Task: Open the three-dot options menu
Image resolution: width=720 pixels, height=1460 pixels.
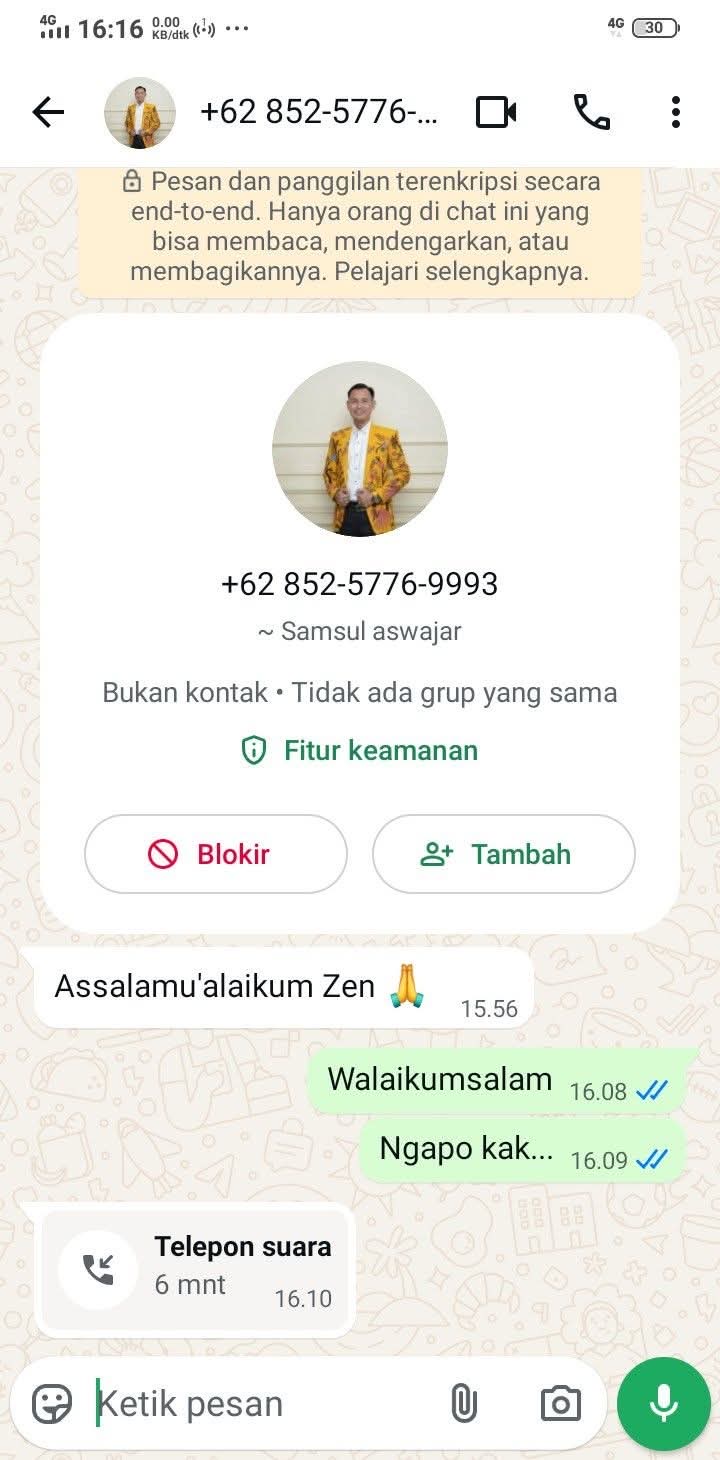Action: point(676,112)
